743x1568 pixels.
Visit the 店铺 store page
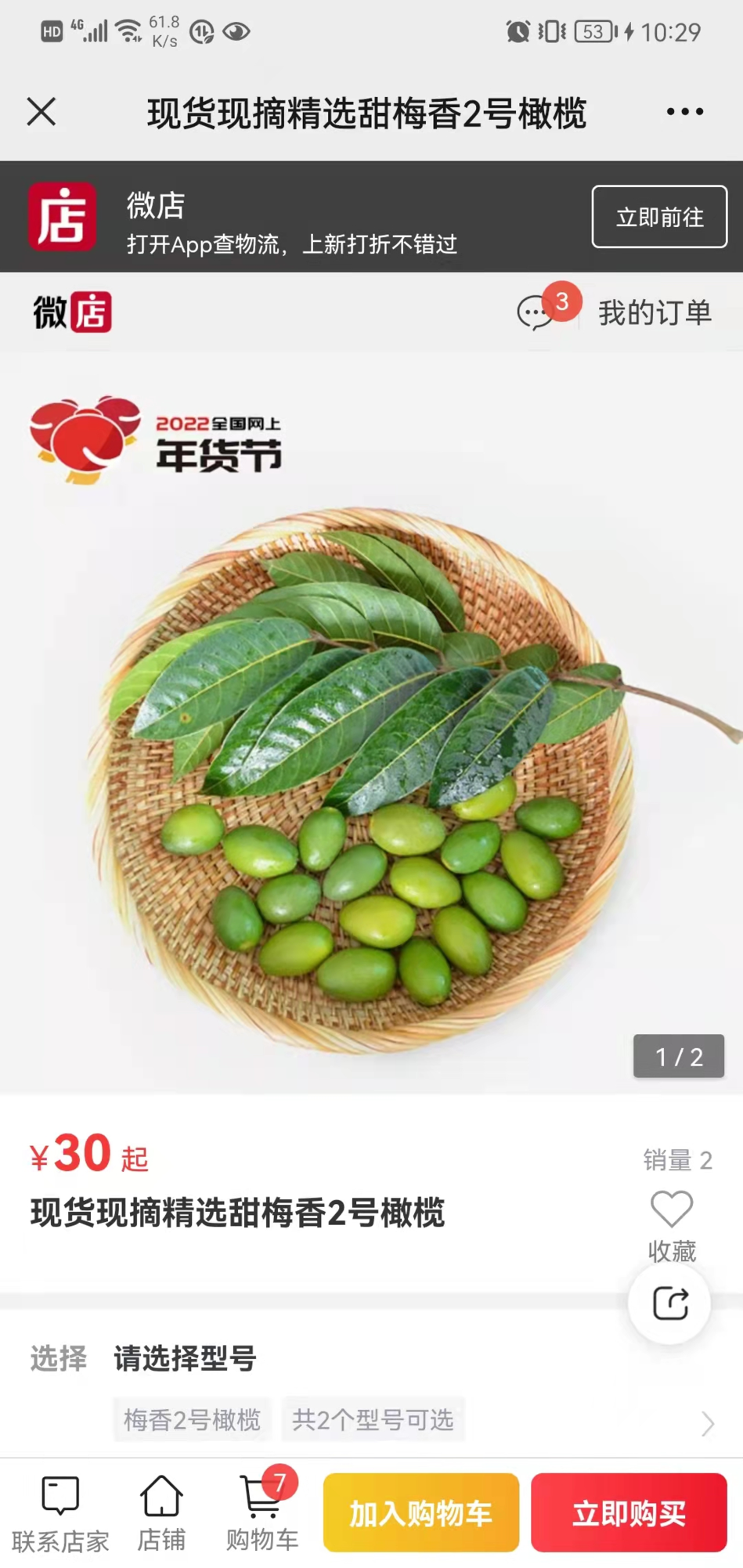point(161,1513)
